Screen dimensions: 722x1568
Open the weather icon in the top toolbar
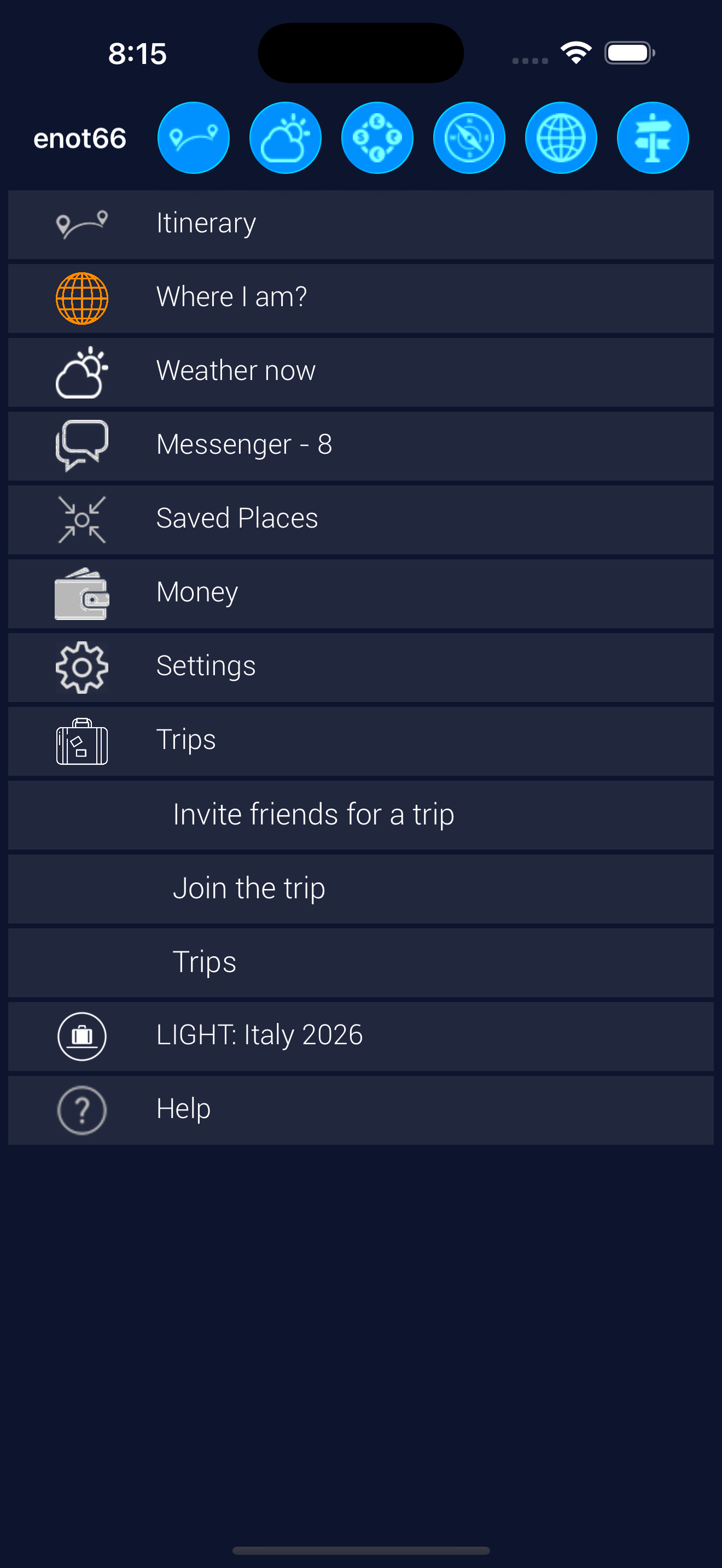click(x=286, y=138)
